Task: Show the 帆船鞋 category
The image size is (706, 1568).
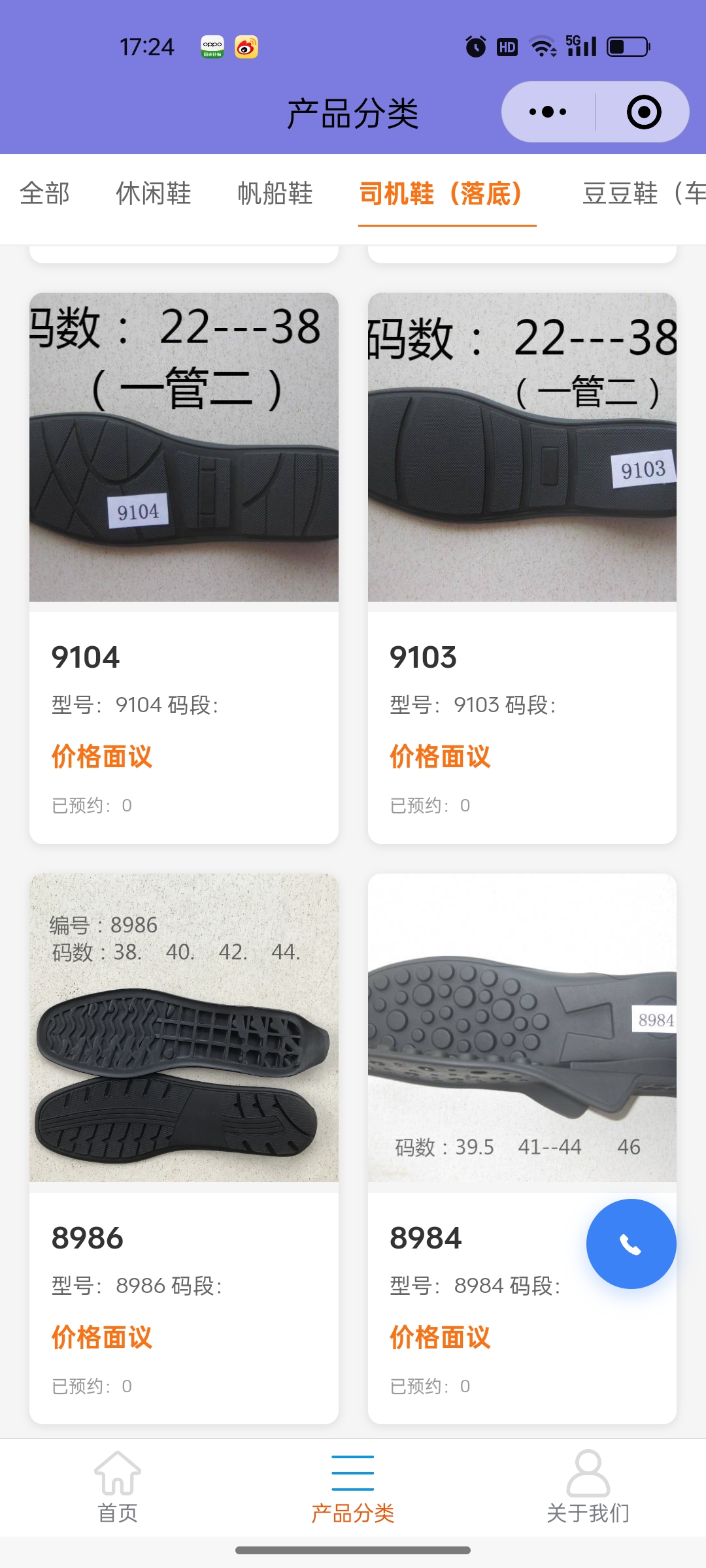Action: [x=275, y=193]
